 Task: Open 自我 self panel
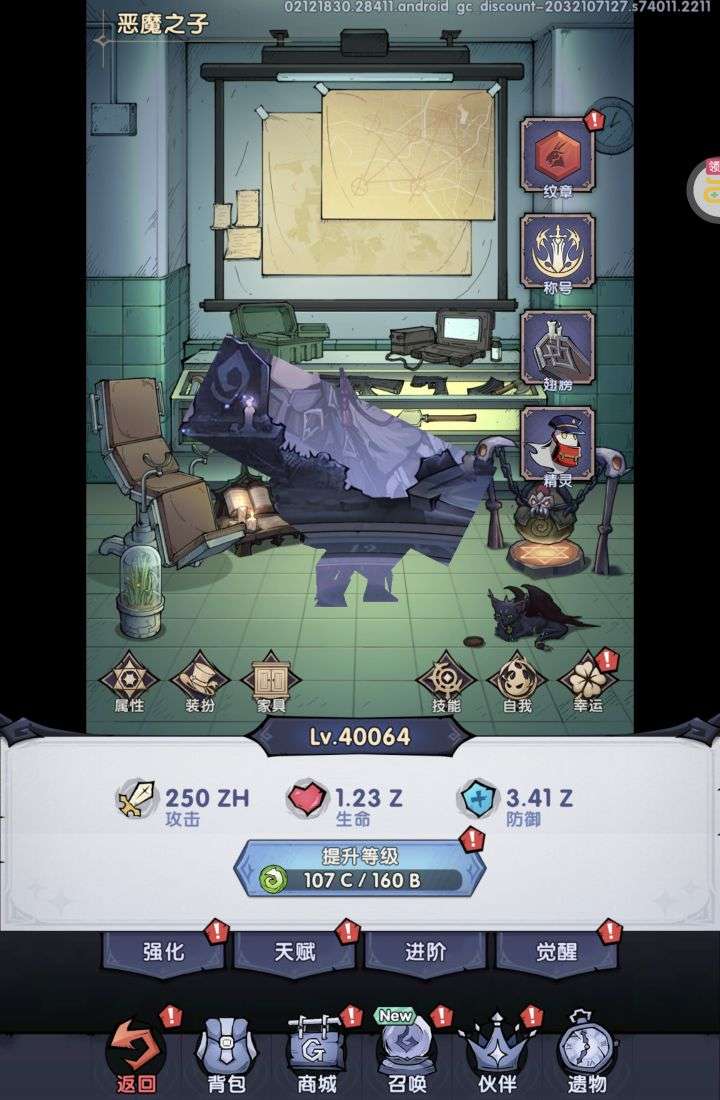pyautogui.click(x=517, y=683)
